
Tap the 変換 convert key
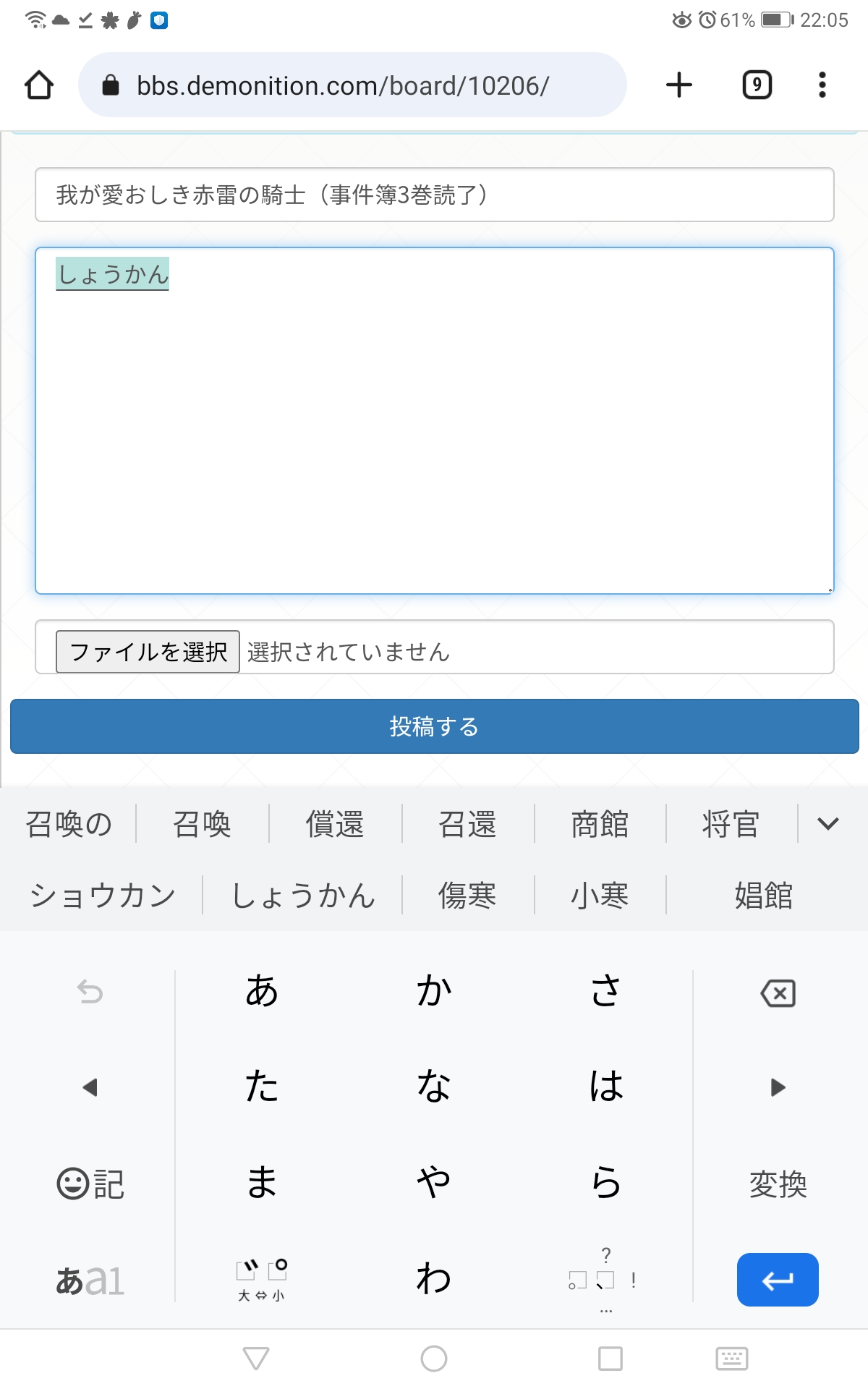pos(778,1184)
